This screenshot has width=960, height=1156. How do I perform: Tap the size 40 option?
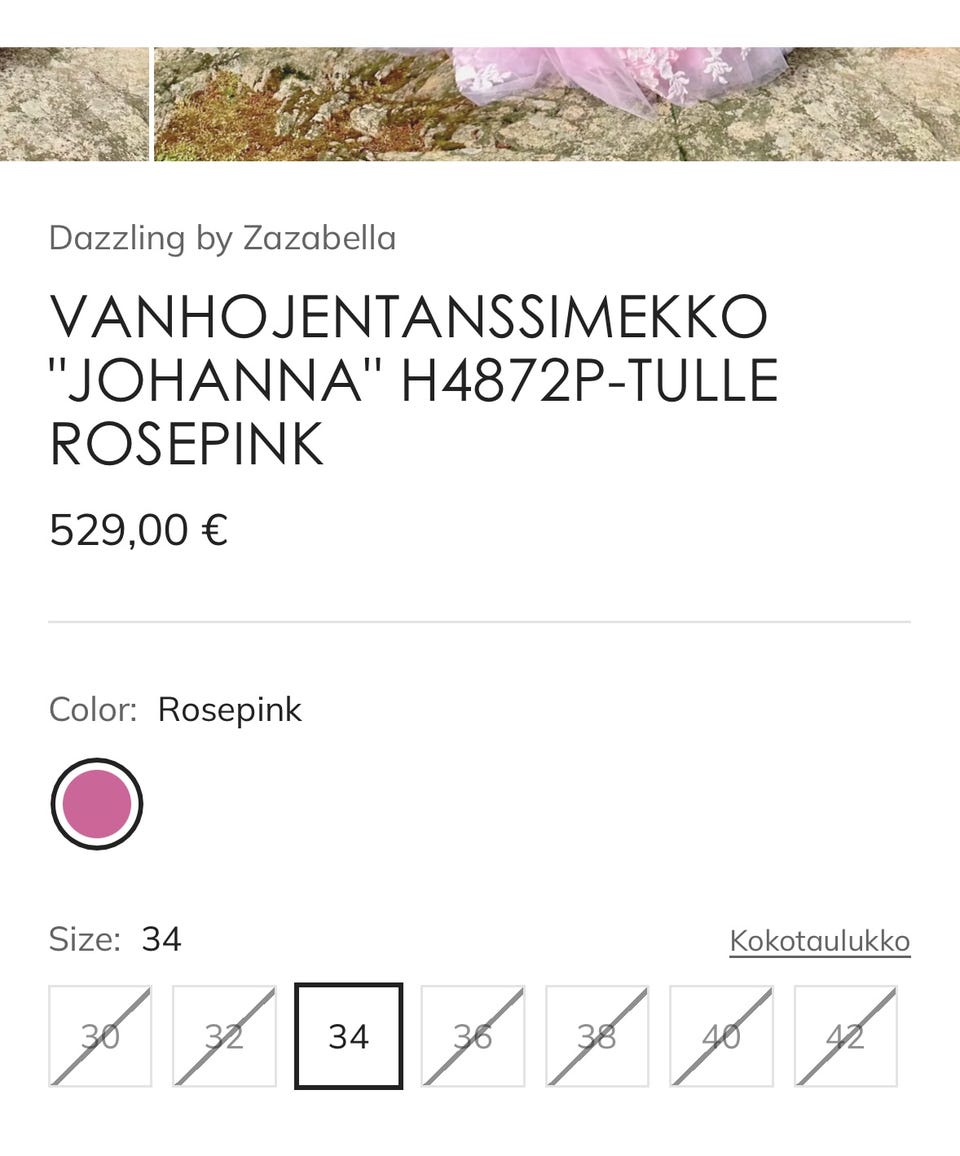(x=721, y=1036)
